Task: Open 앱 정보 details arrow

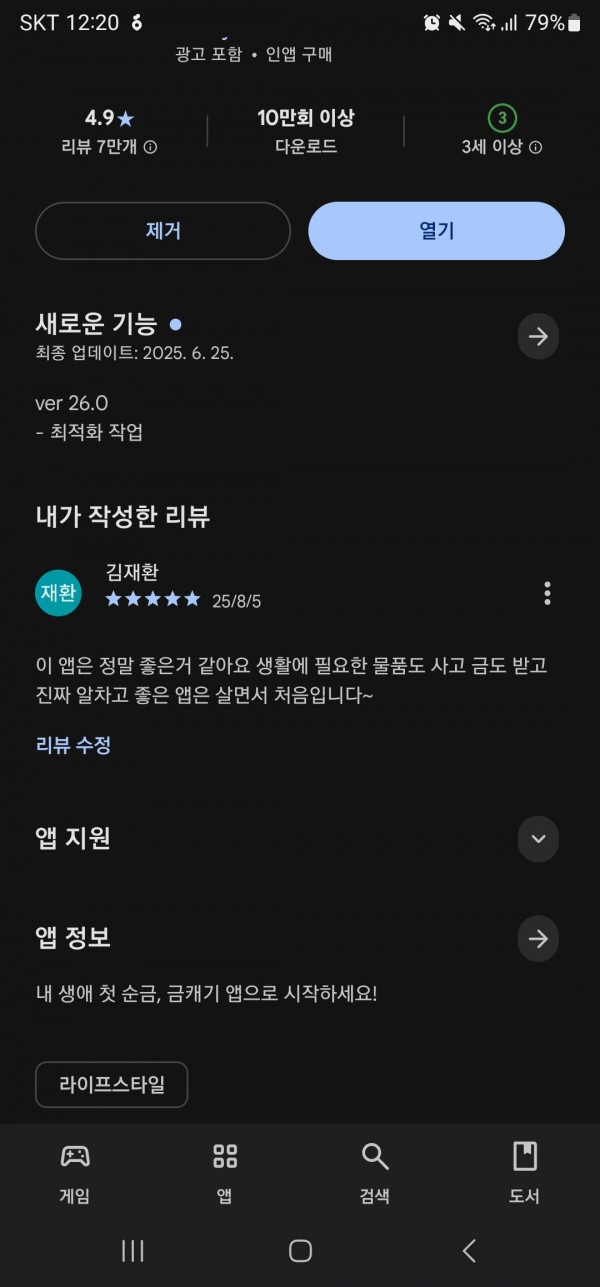Action: (x=538, y=939)
